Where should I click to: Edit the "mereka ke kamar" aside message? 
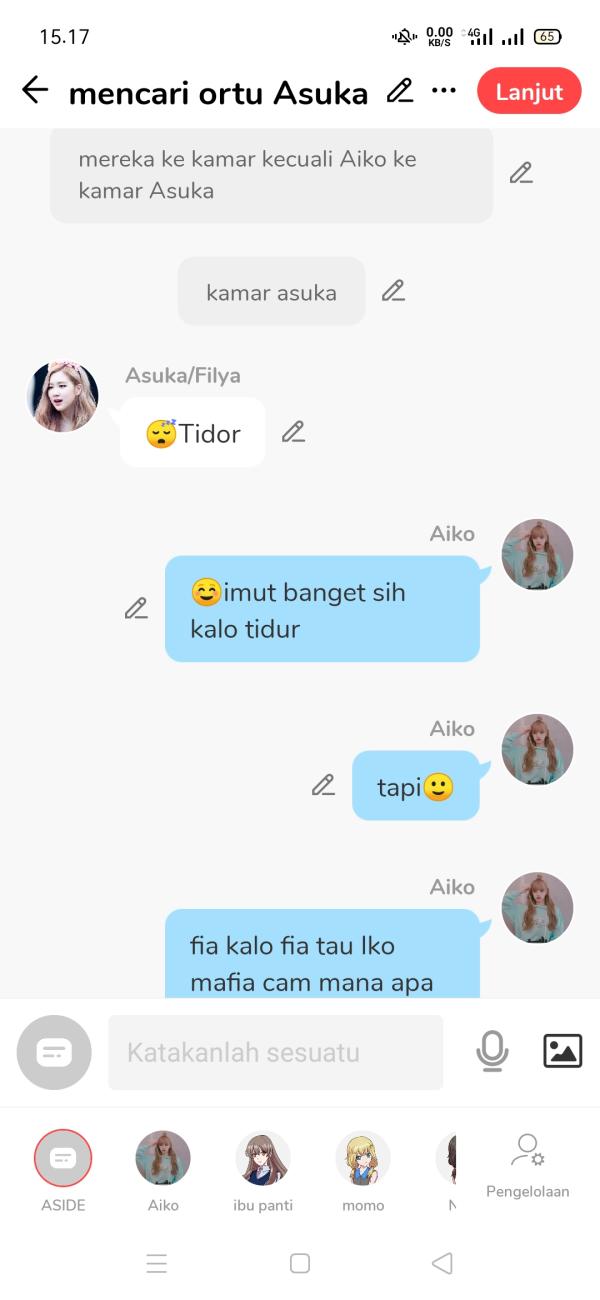pyautogui.click(x=521, y=173)
